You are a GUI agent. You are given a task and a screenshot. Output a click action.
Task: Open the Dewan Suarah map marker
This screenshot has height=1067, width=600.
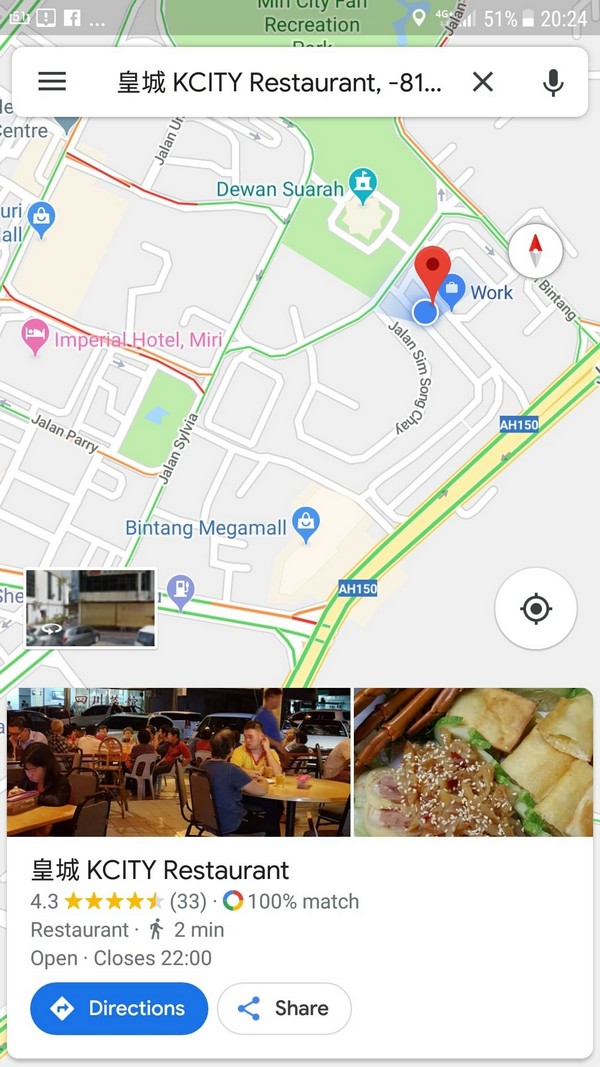tap(360, 185)
